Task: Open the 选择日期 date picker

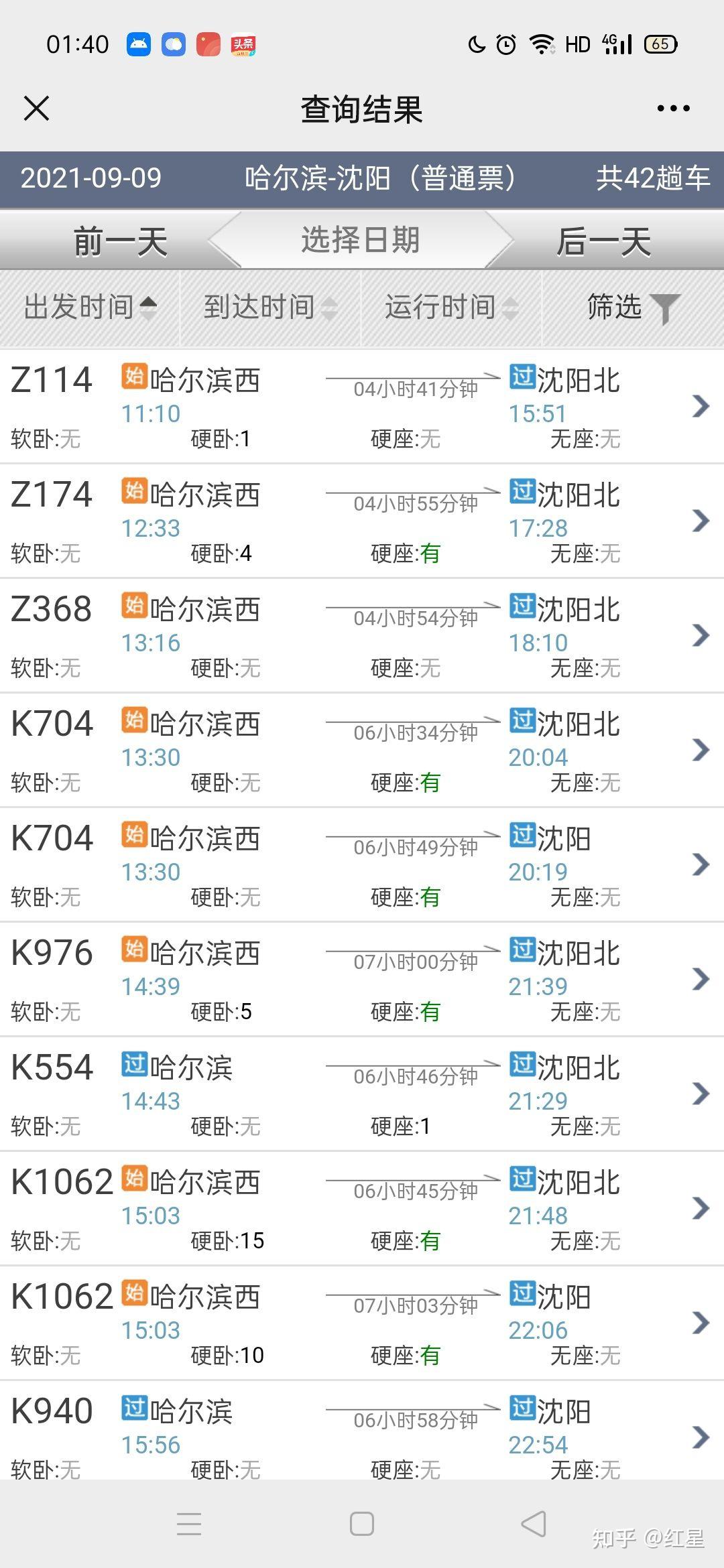Action: pos(361,240)
